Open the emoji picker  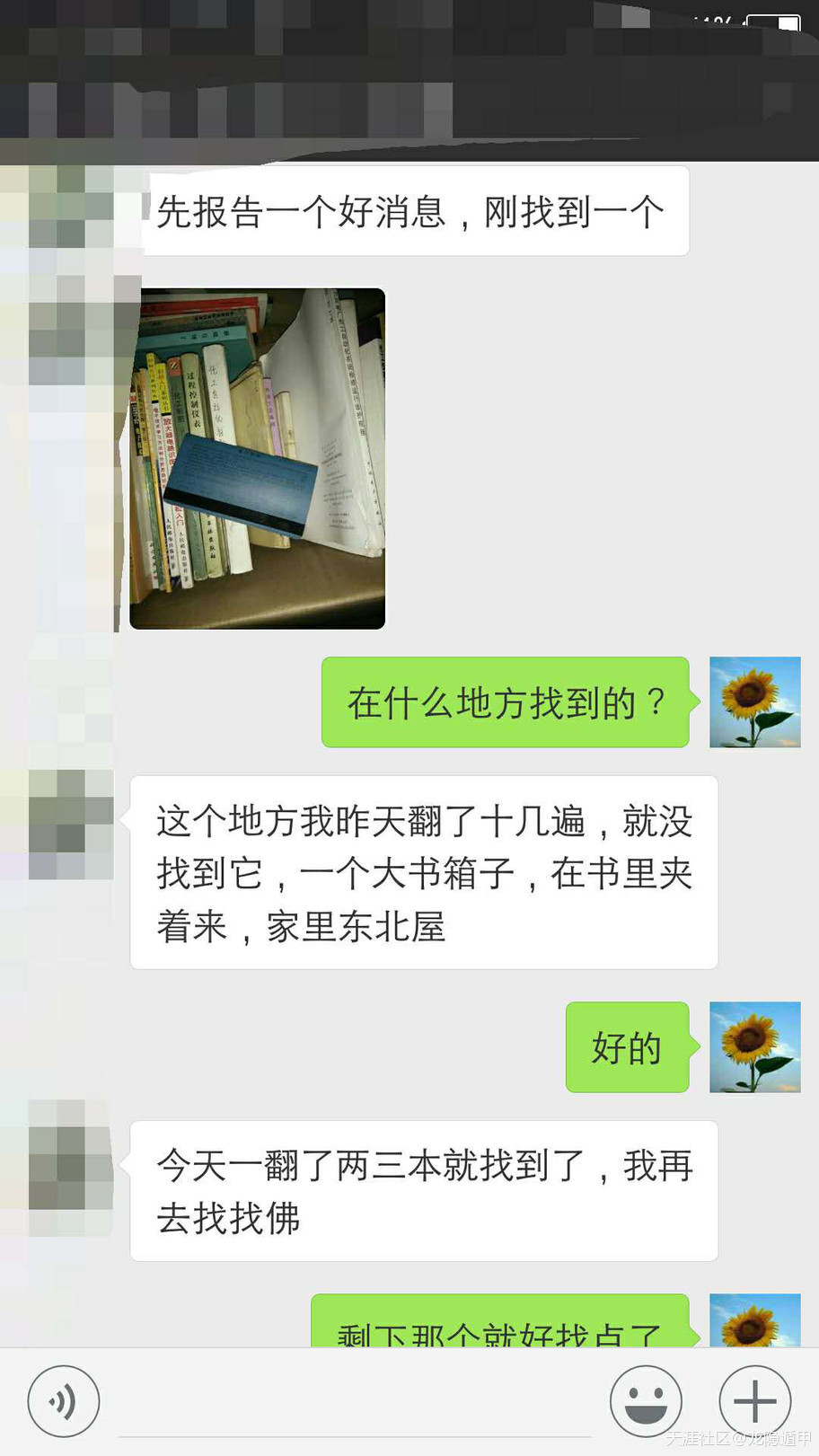coord(646,1401)
